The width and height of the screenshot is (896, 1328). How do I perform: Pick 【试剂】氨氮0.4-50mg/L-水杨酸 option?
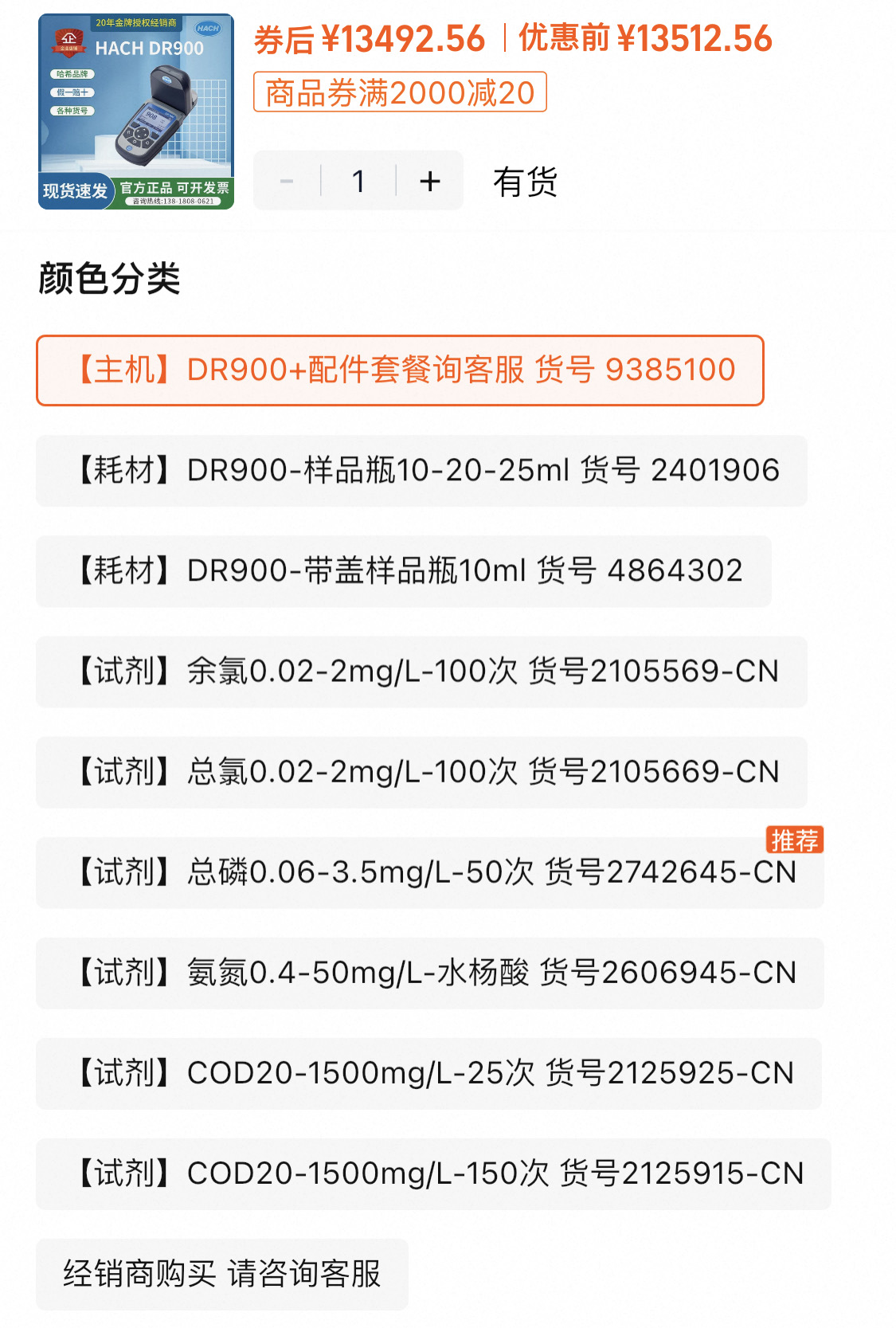coord(430,973)
